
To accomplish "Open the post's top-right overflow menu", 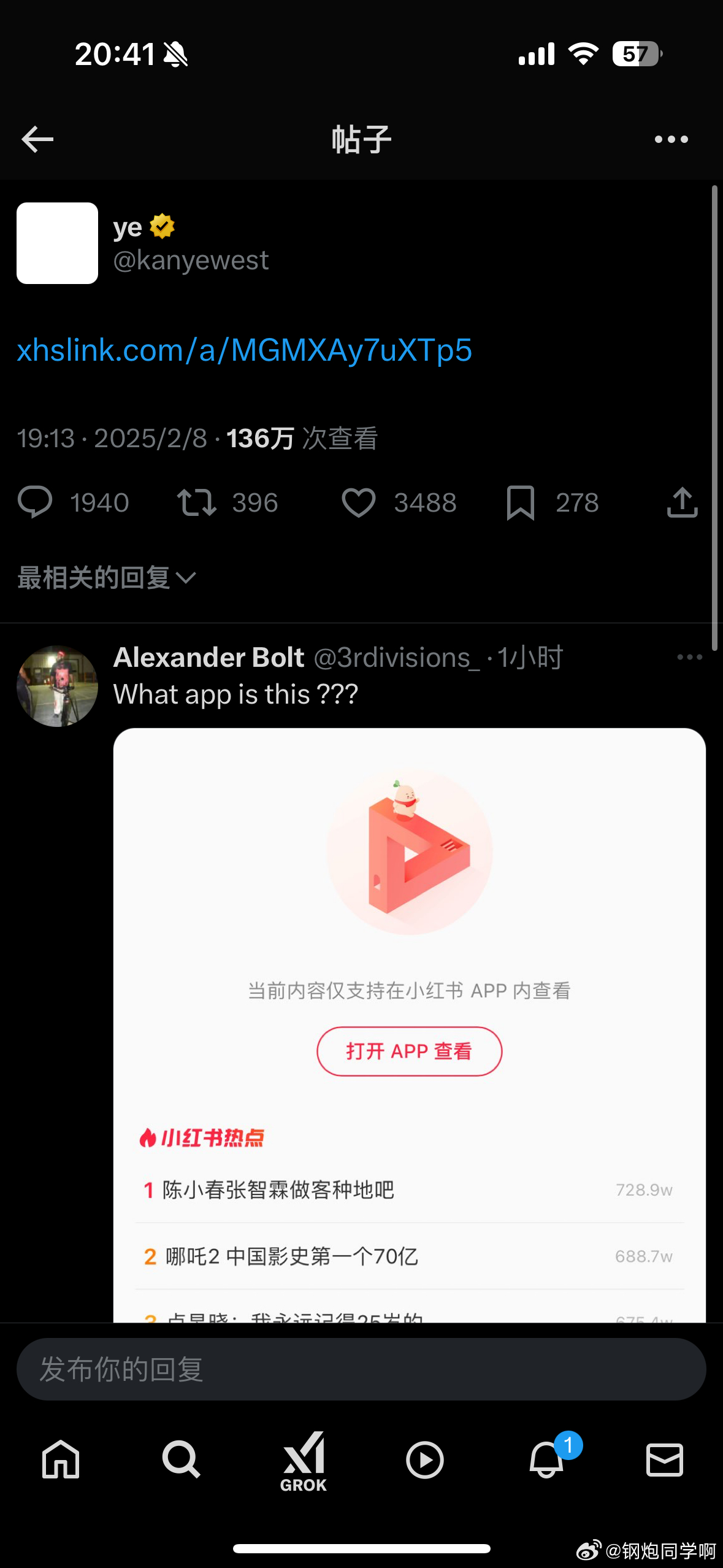I will 671,140.
